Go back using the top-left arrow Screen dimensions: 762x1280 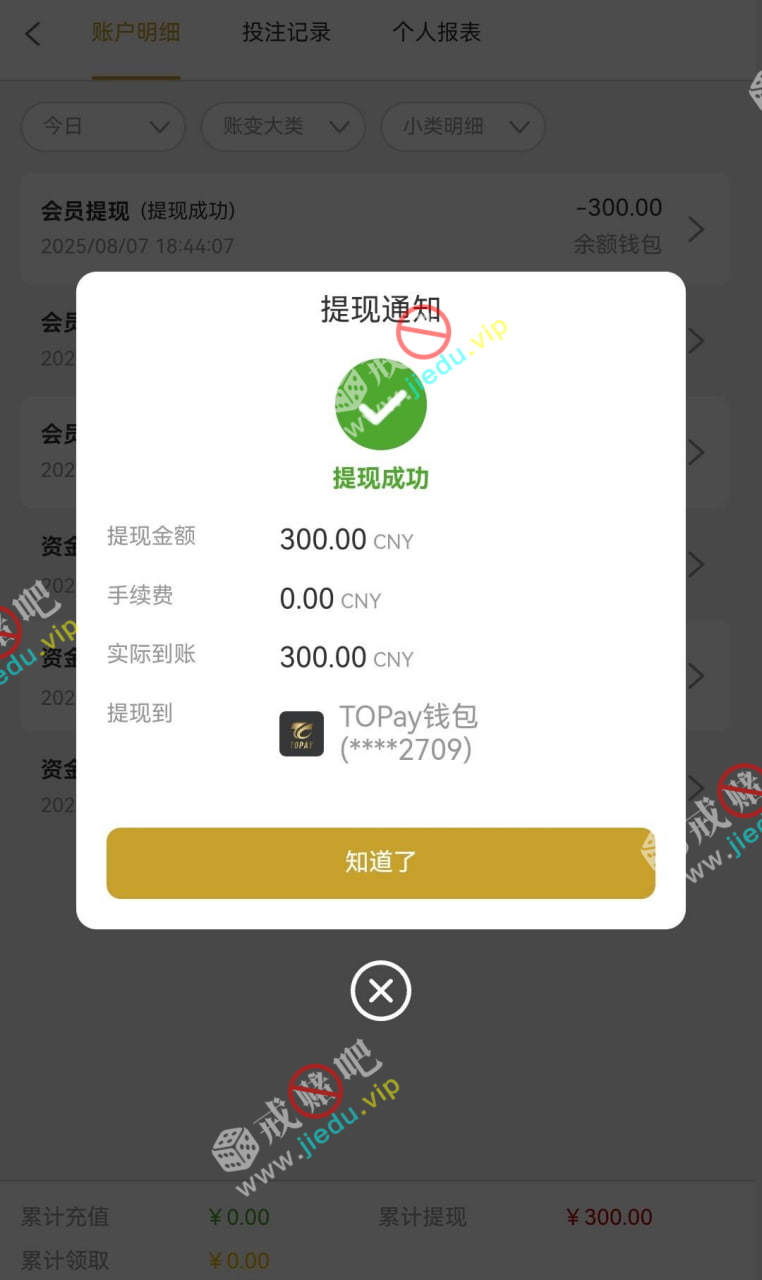point(33,34)
